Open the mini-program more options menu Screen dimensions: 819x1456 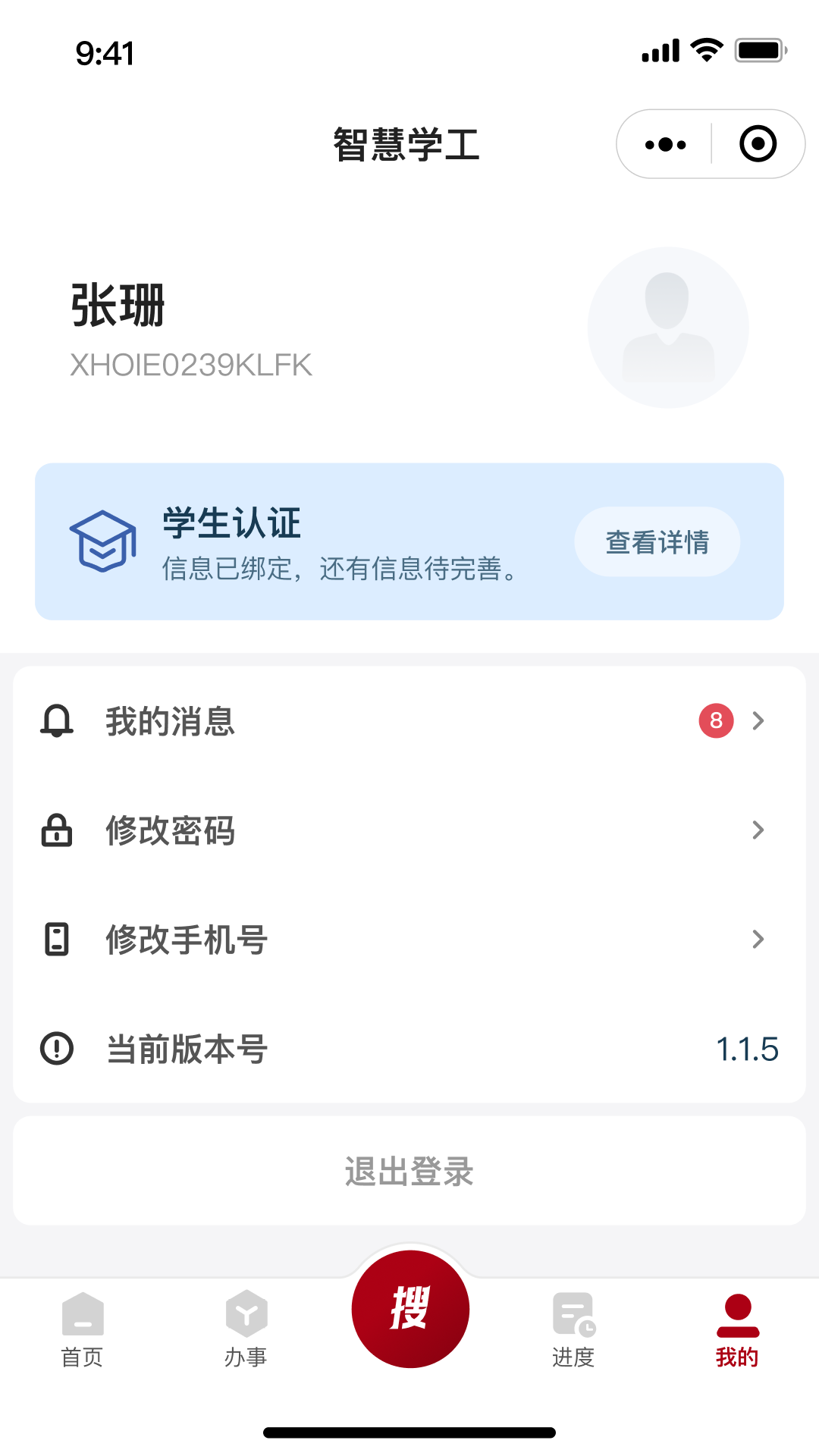click(663, 143)
